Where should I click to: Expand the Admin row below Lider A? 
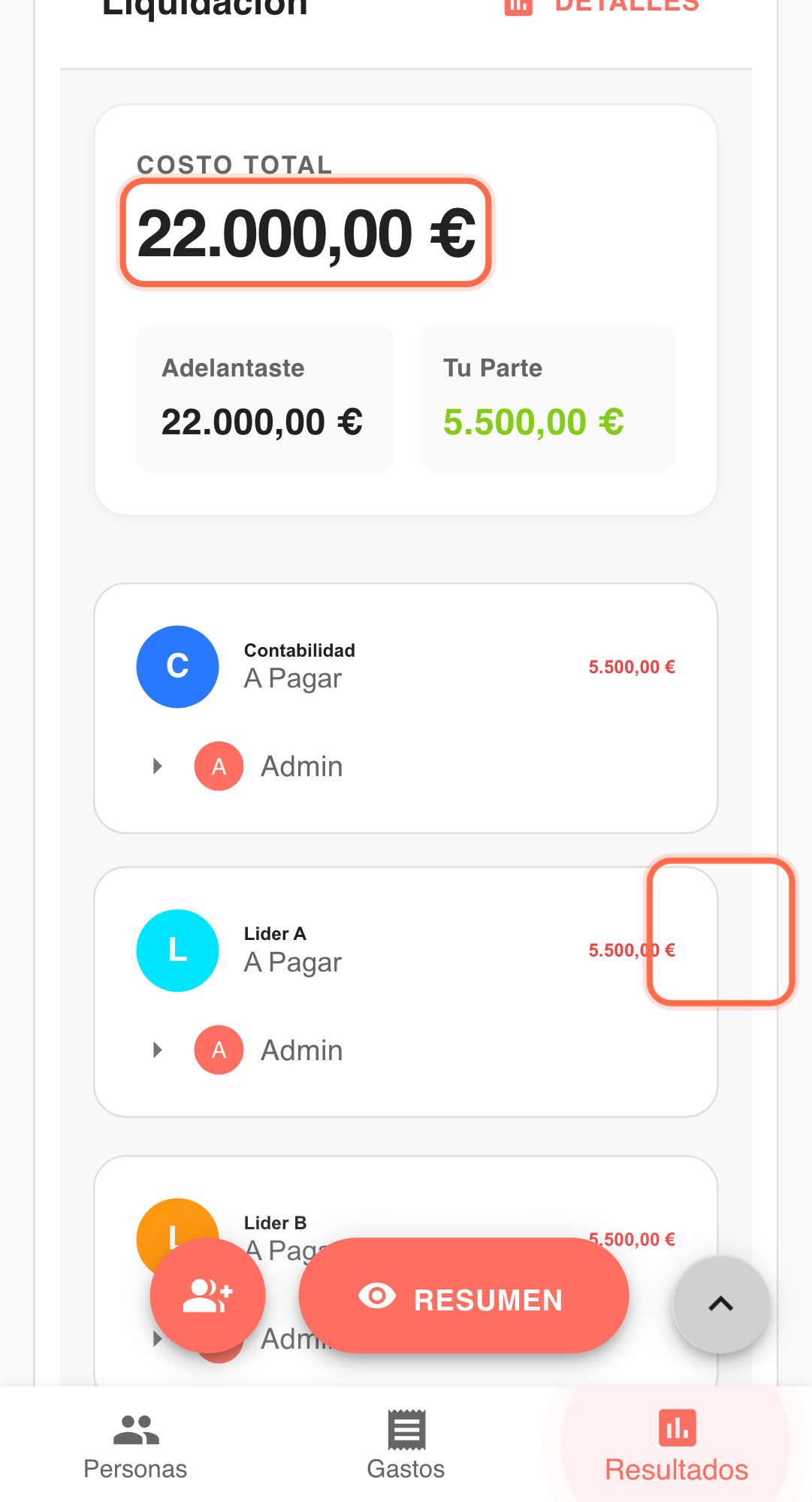(157, 1050)
